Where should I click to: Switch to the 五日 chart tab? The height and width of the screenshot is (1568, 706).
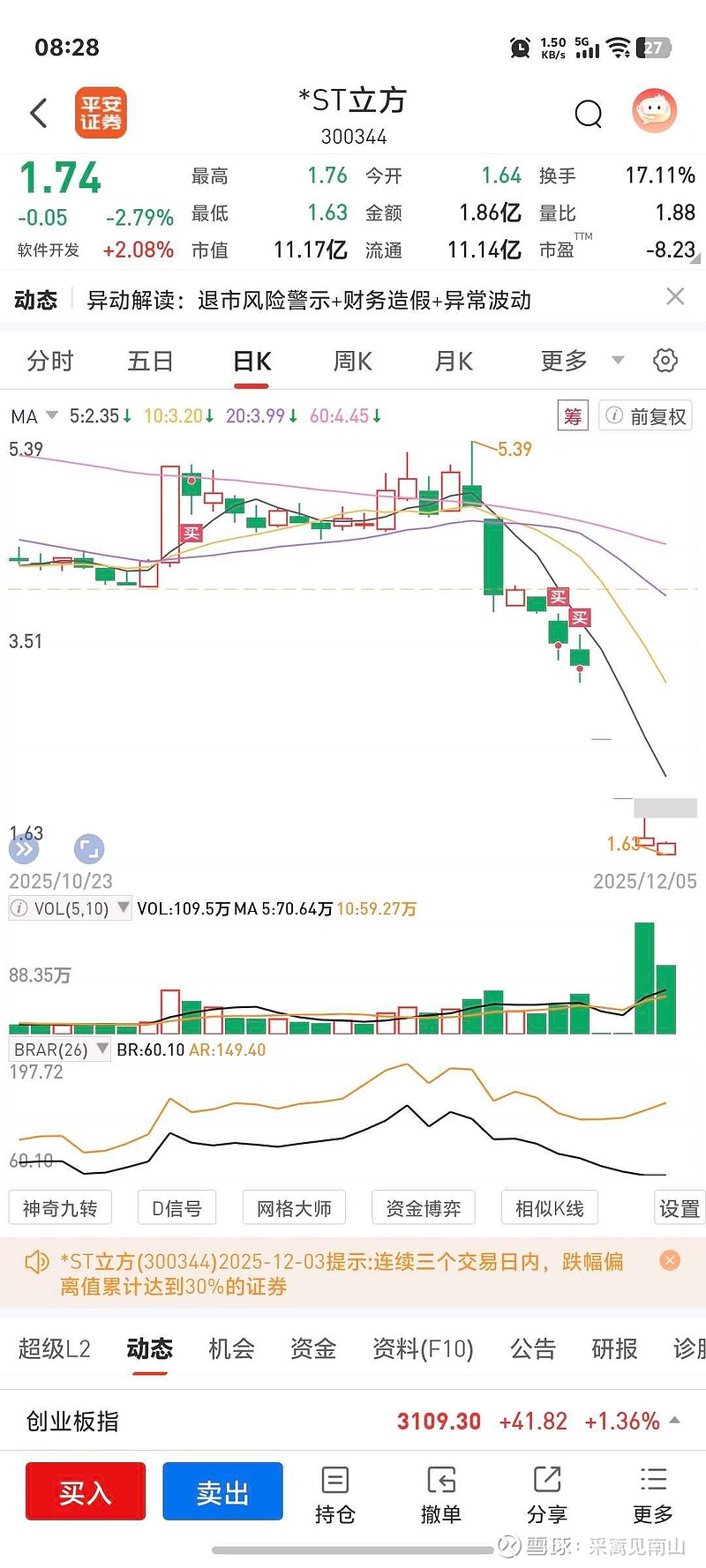click(x=150, y=362)
